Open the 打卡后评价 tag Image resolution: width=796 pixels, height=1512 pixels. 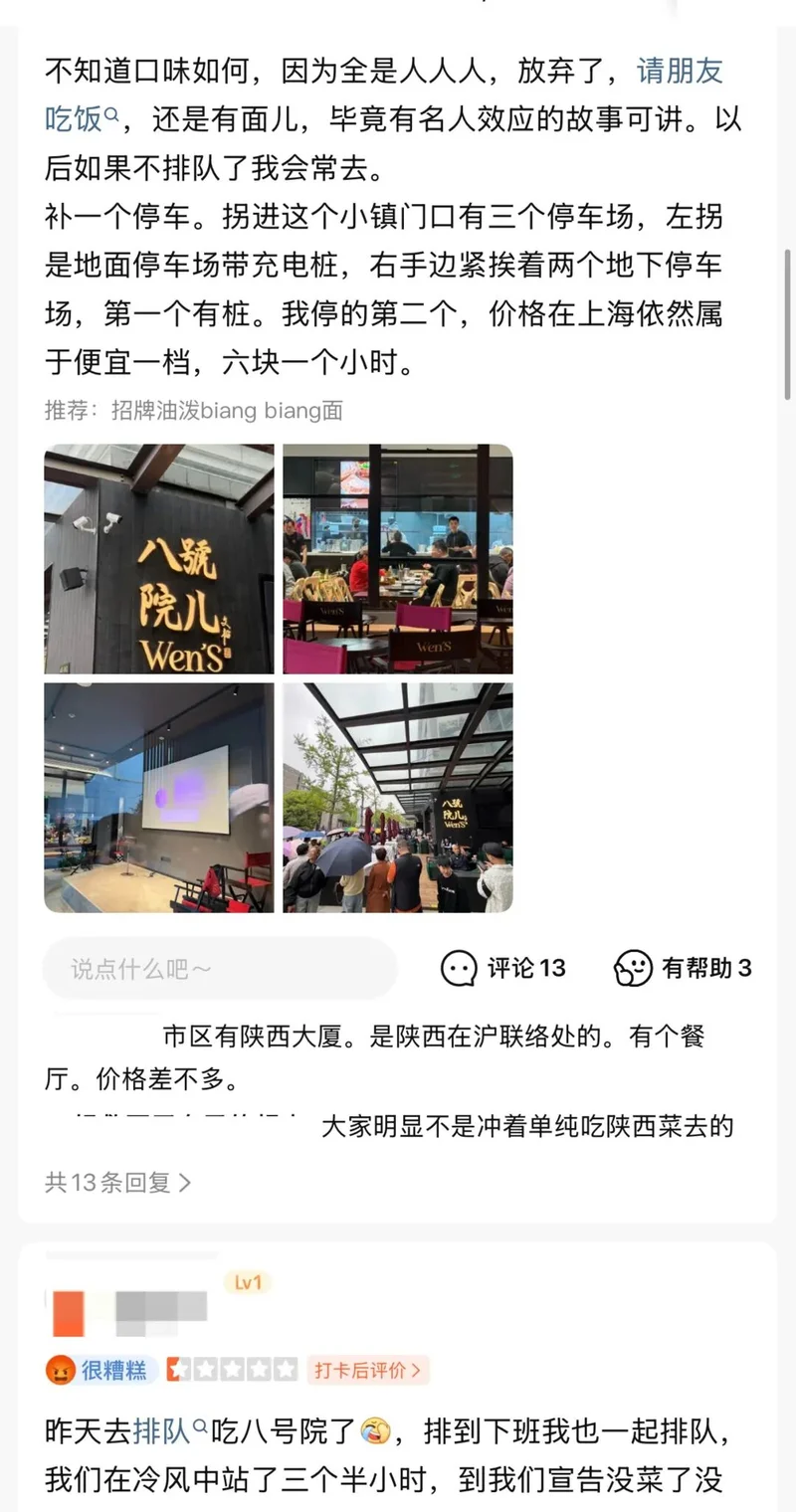click(368, 1370)
